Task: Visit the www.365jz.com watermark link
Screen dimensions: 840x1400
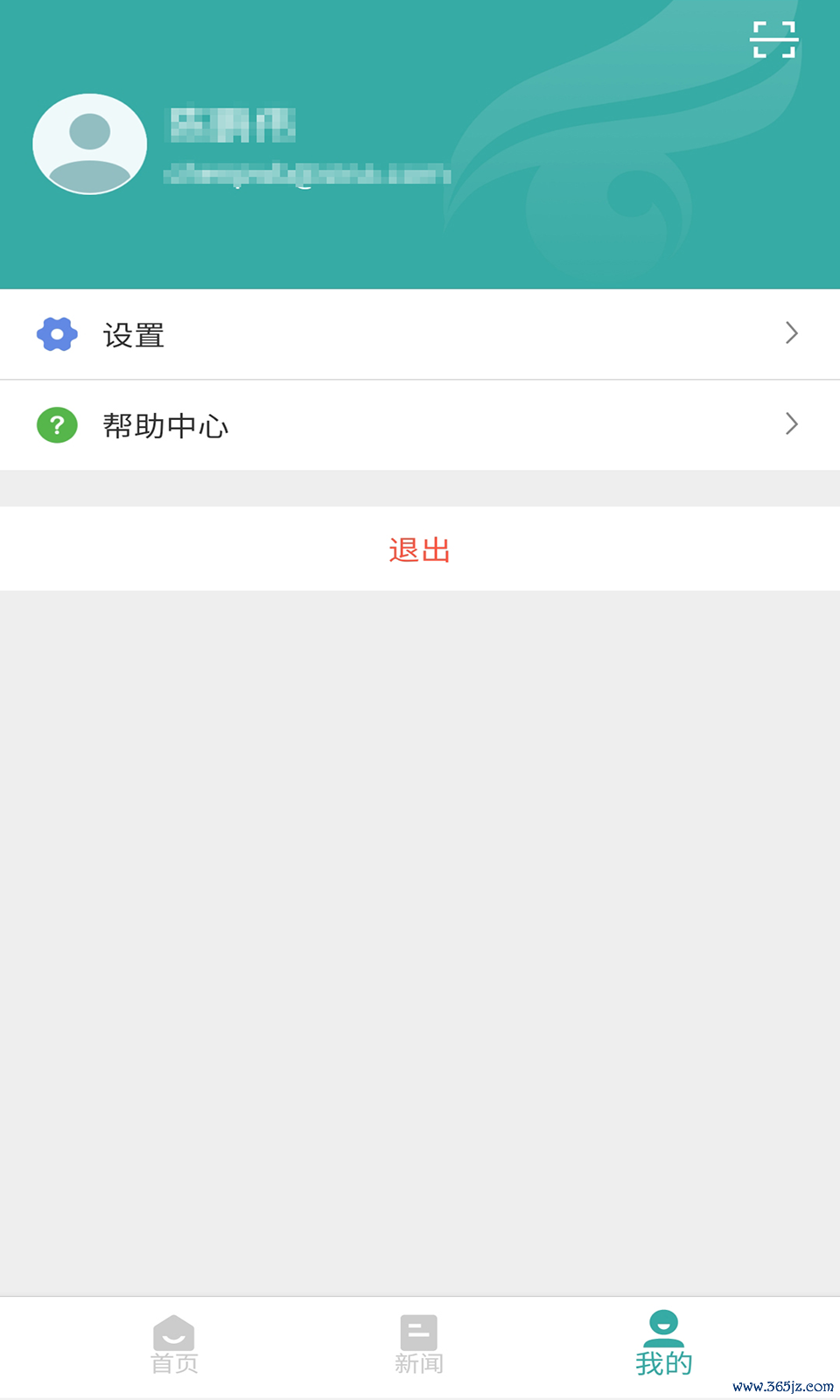Action: click(x=783, y=1385)
